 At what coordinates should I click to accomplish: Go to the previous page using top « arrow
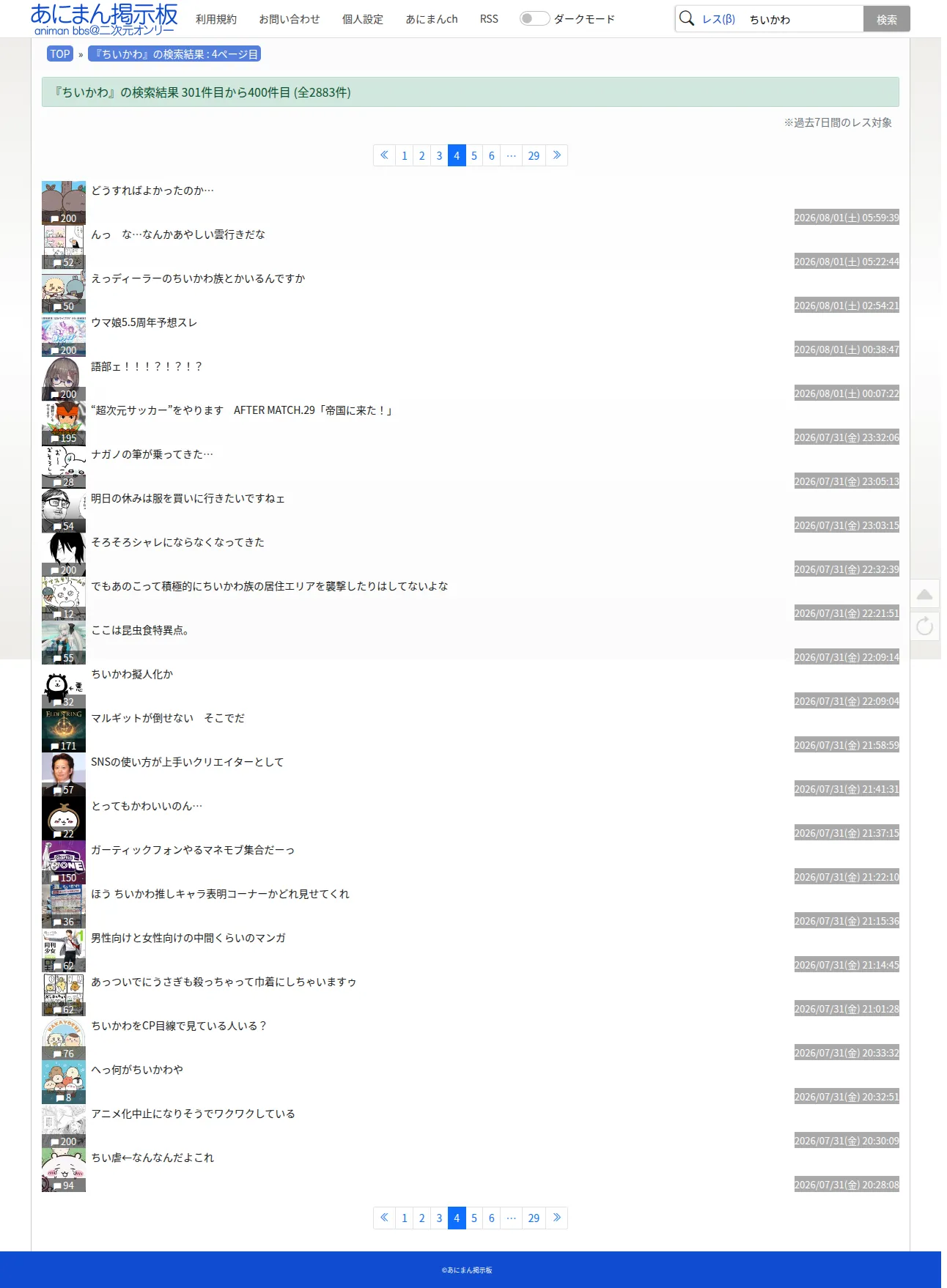(384, 155)
